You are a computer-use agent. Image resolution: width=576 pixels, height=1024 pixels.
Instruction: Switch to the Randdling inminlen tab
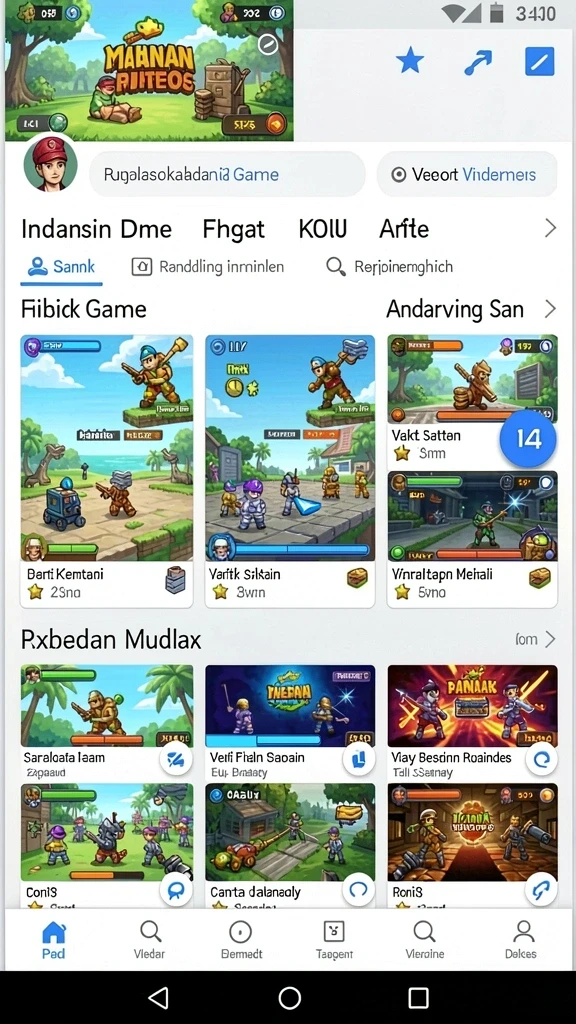(208, 266)
